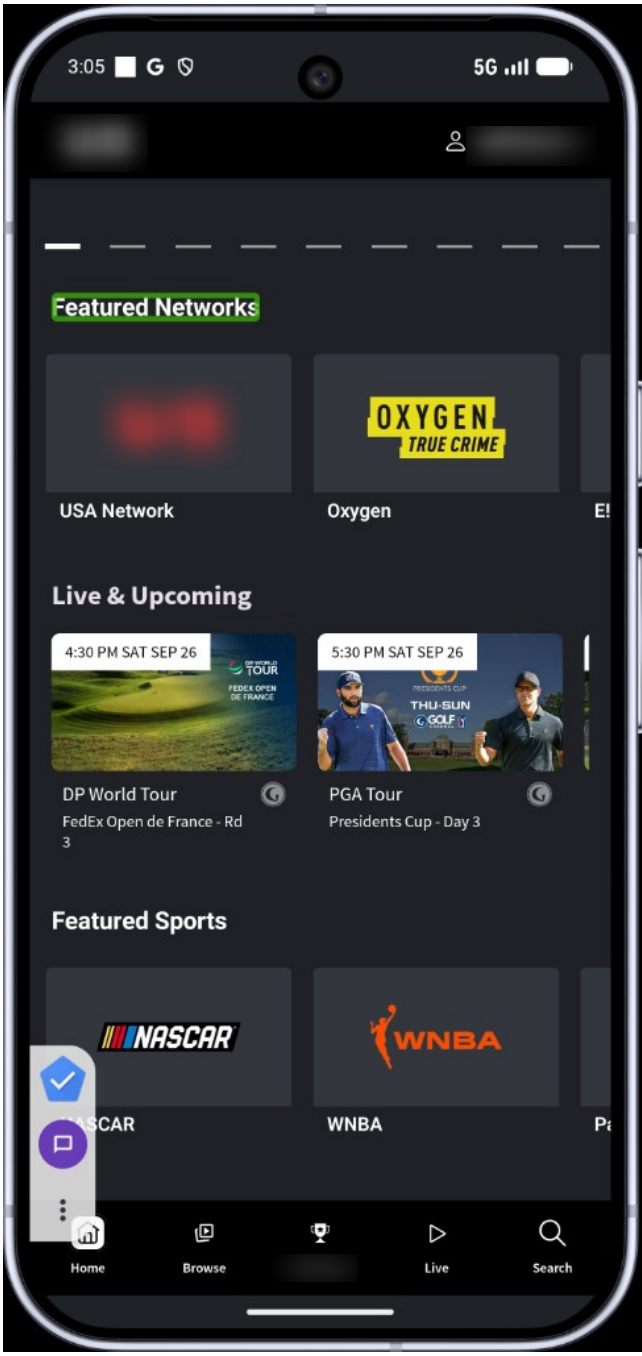Jump to the second carousel page indicator
The height and width of the screenshot is (1356, 642).
127,246
